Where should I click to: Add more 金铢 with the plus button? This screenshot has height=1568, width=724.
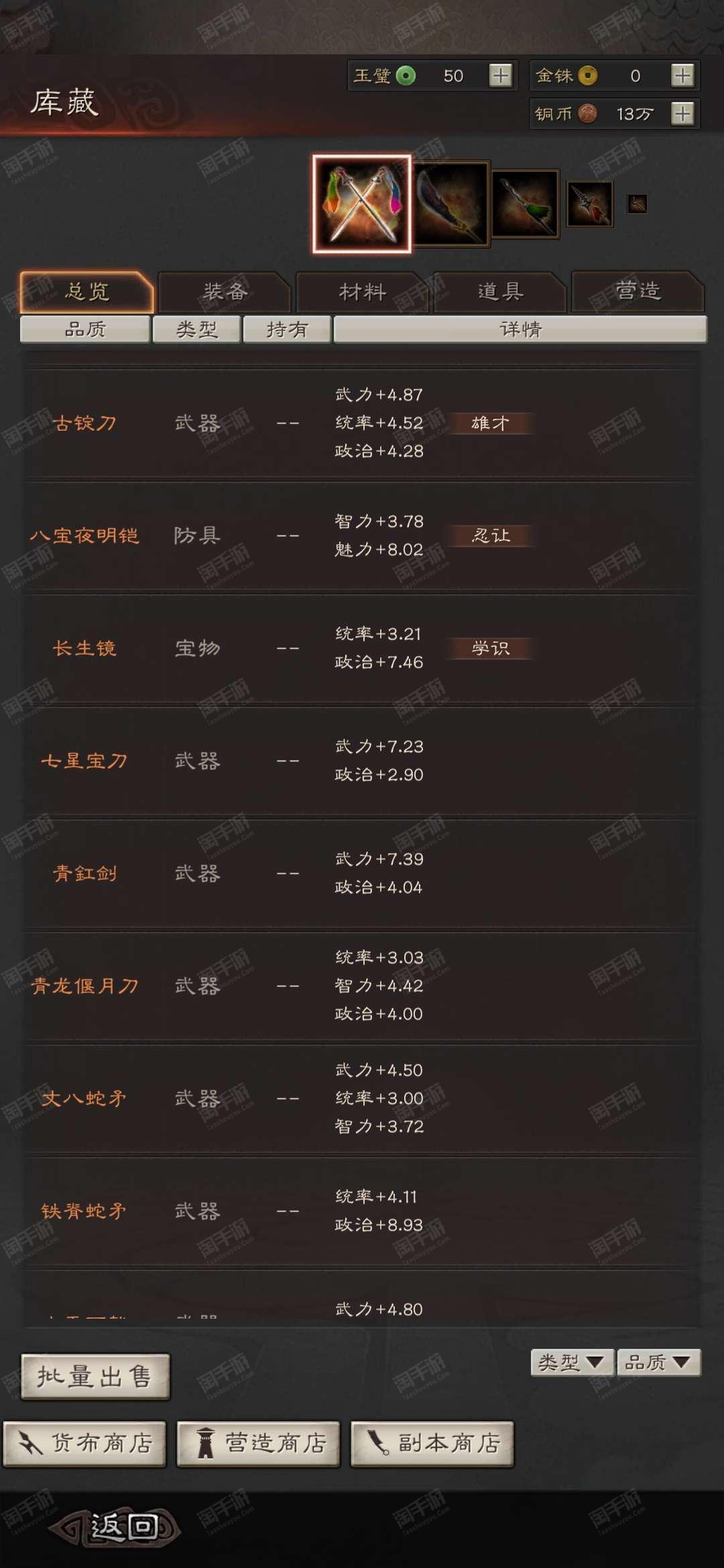(682, 76)
